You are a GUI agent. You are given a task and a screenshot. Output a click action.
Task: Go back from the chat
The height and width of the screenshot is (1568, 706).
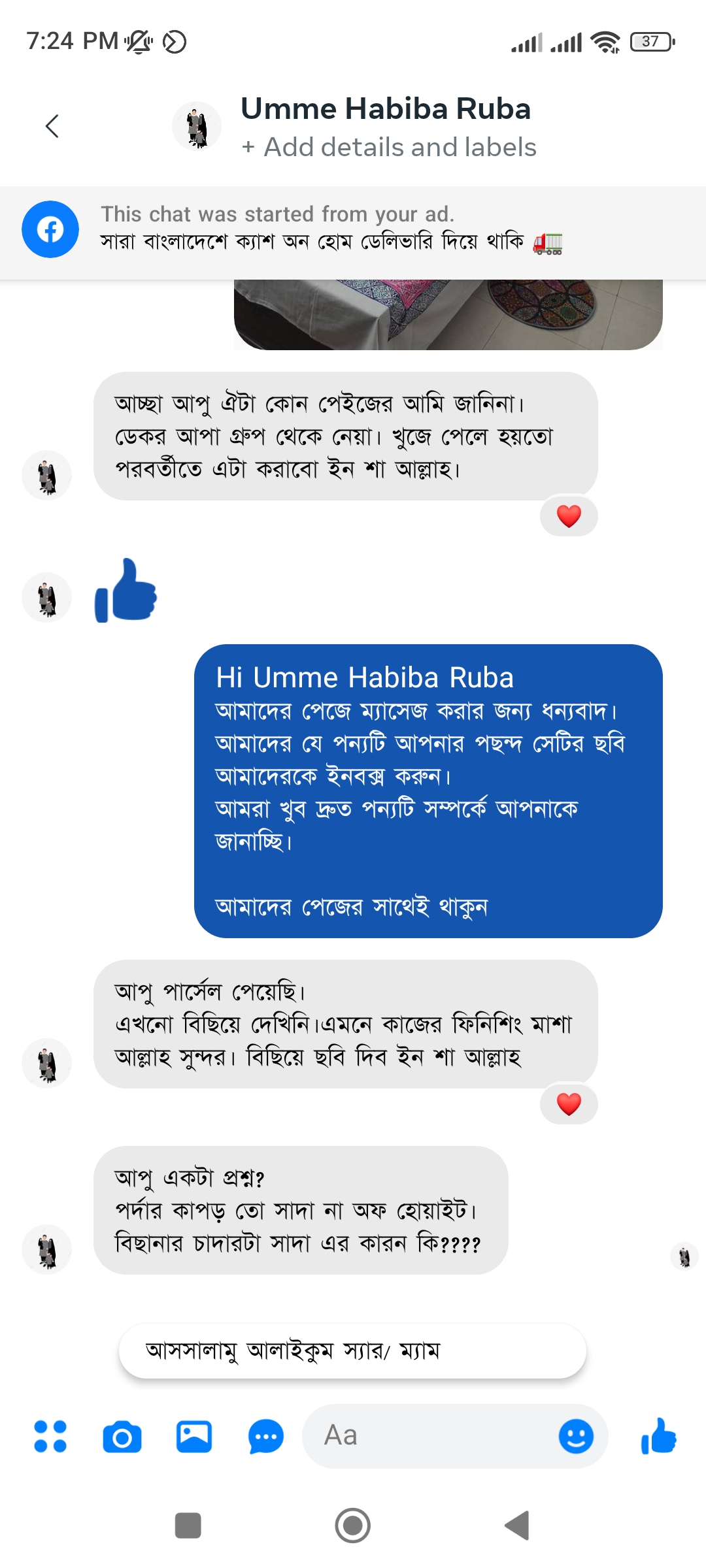pyautogui.click(x=52, y=126)
